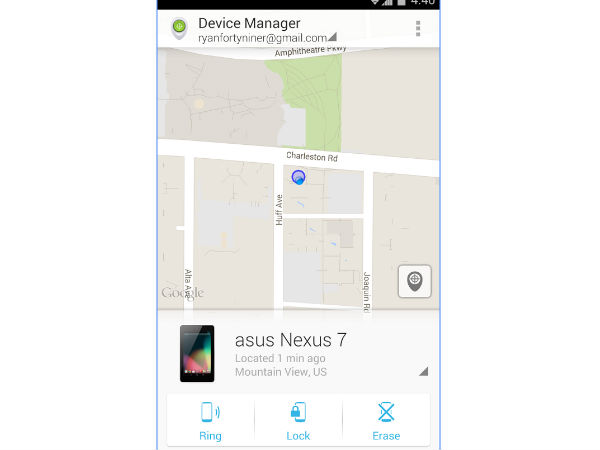Lock the asus Nexus 7
Viewport: 600px width, 450px height.
[x=298, y=419]
